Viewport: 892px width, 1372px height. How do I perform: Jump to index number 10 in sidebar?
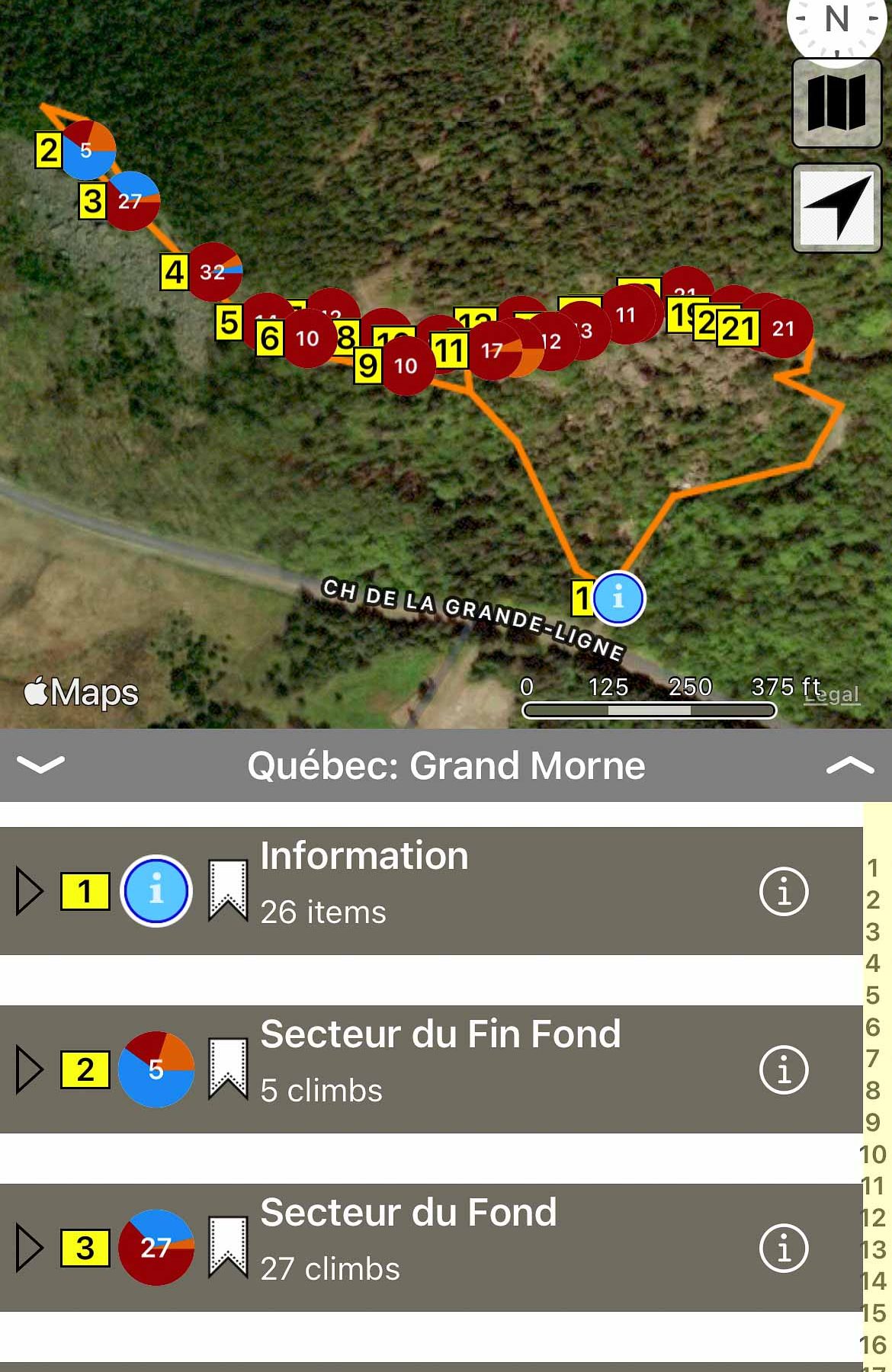click(x=873, y=1154)
